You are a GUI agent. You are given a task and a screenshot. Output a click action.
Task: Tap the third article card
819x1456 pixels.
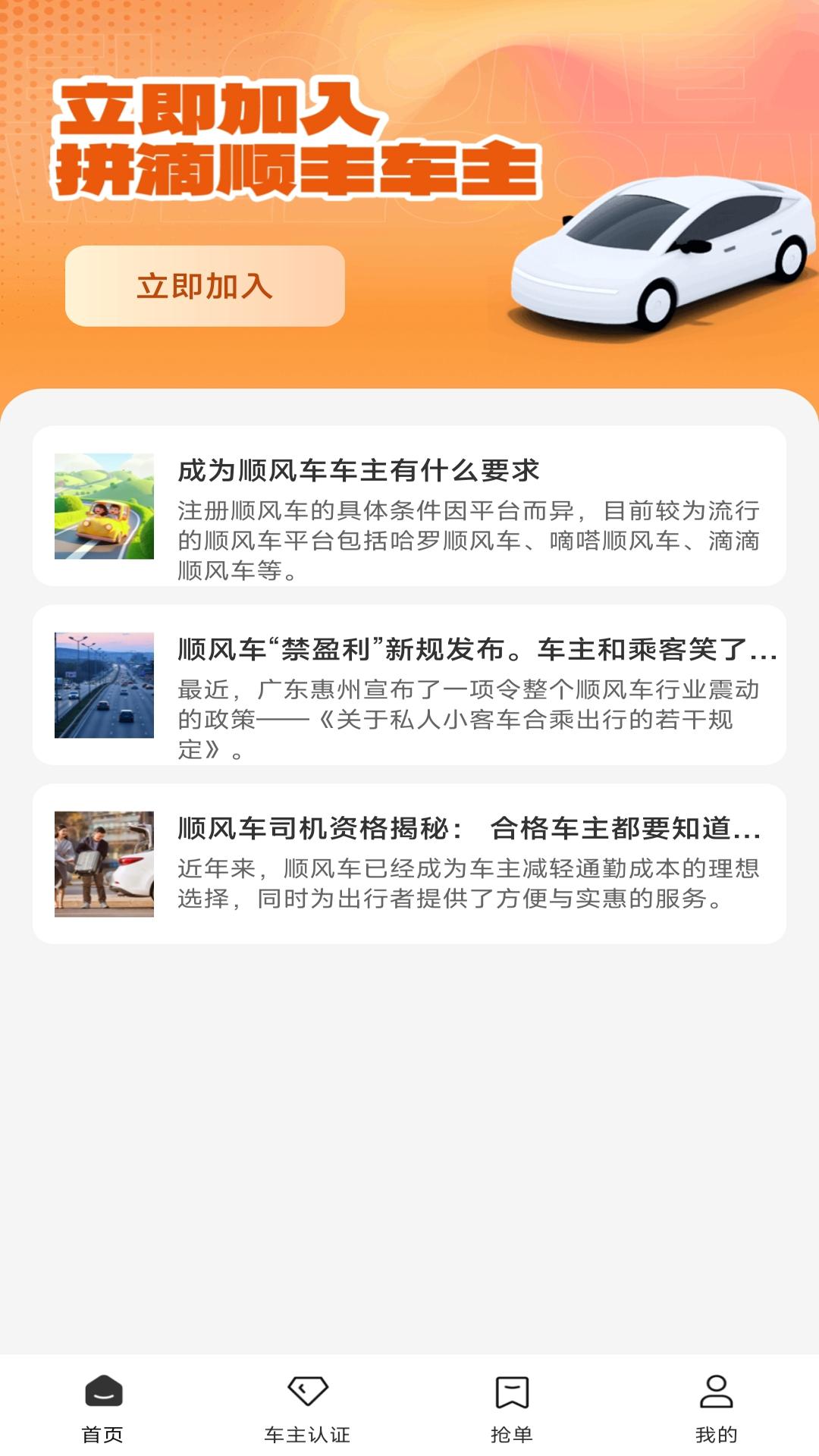(409, 864)
